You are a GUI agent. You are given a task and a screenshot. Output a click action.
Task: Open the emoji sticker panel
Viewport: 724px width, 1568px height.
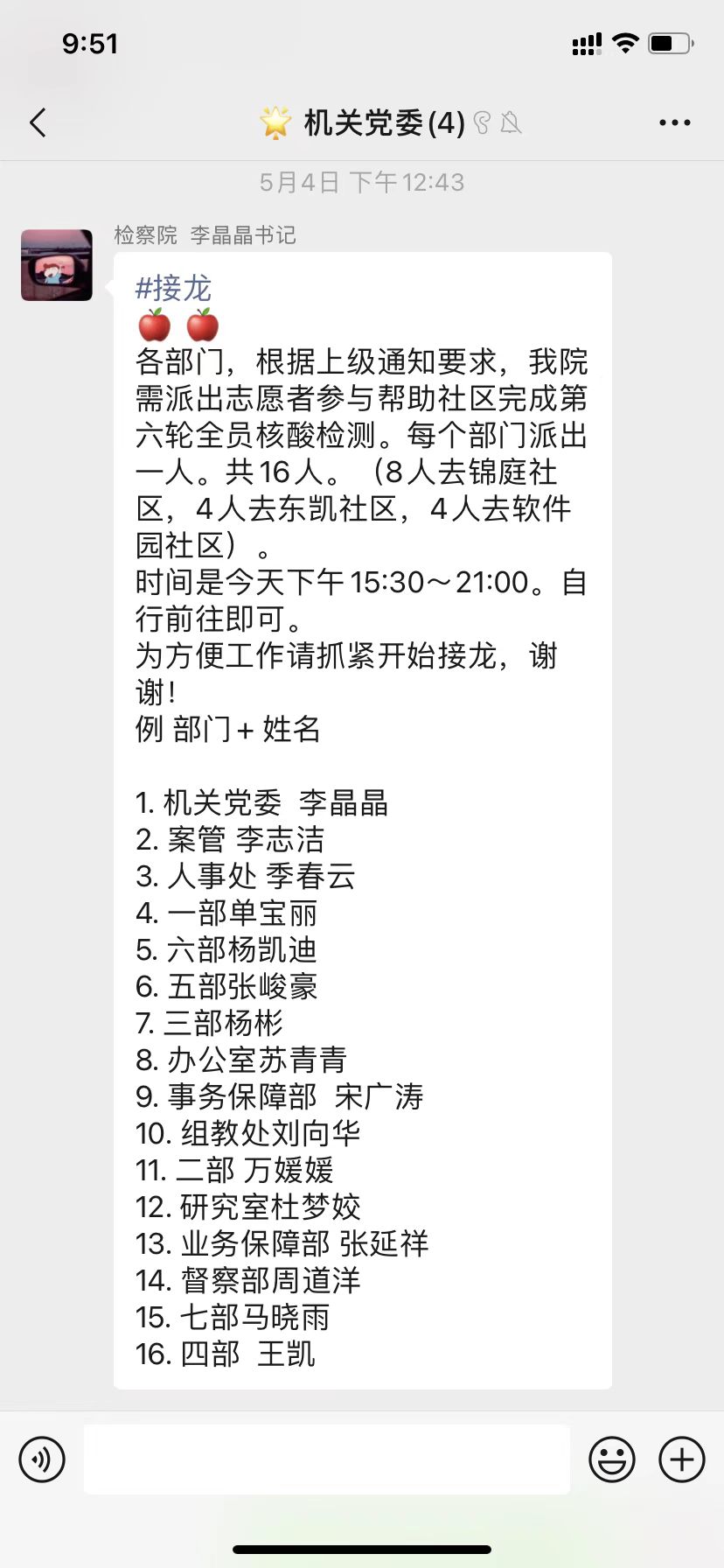point(612,1459)
